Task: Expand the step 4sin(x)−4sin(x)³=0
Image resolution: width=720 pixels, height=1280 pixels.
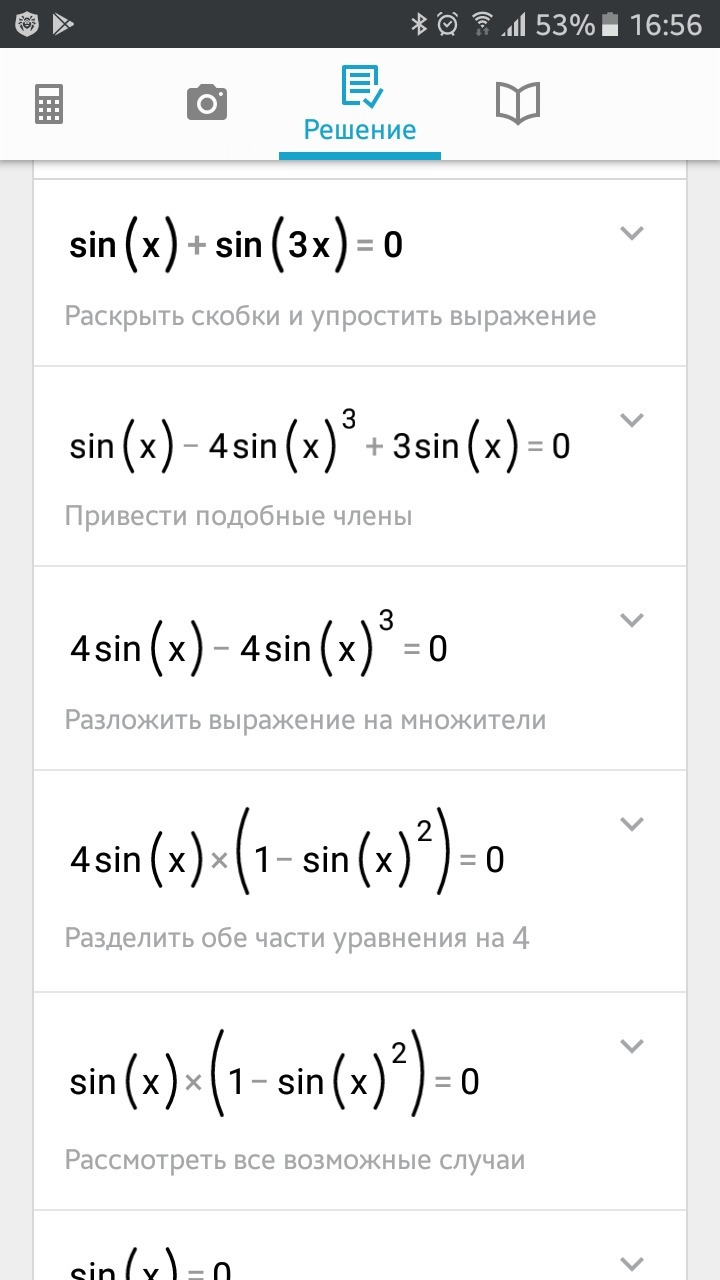Action: tap(631, 620)
